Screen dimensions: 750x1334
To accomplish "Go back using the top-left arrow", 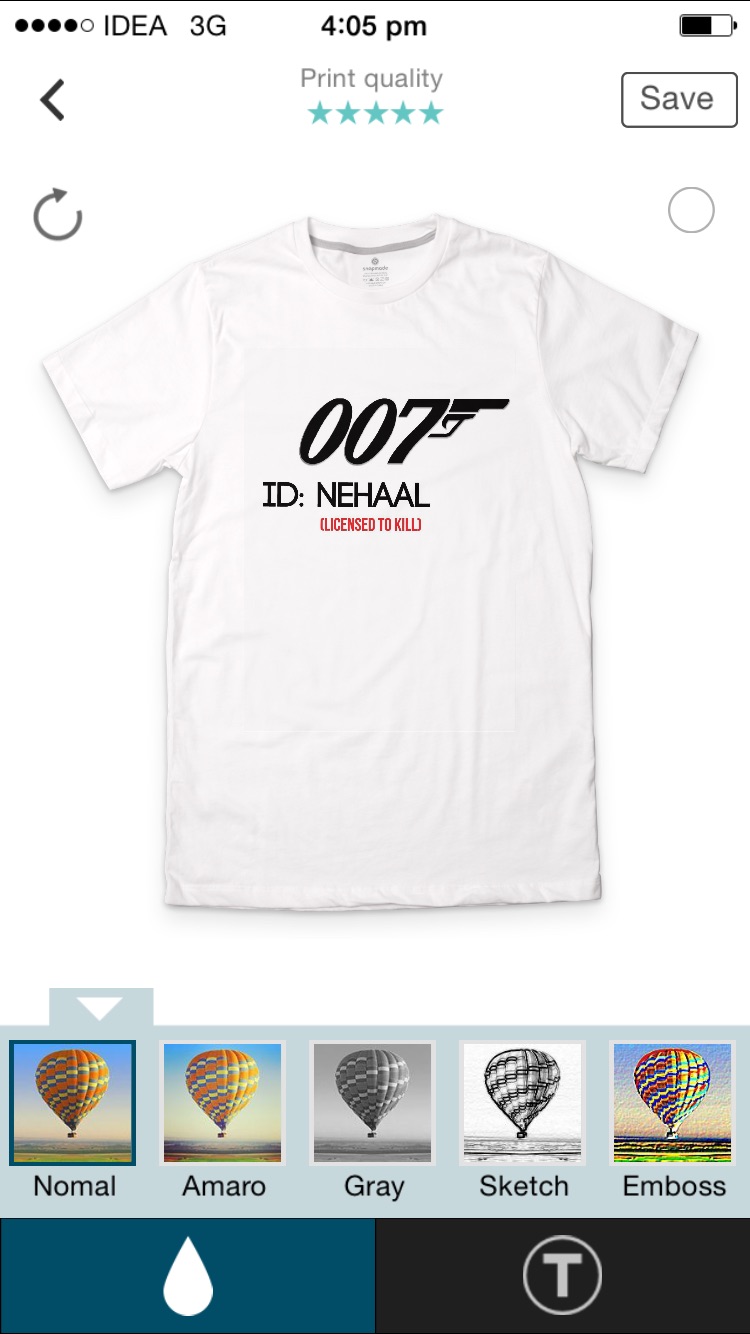I will [52, 100].
